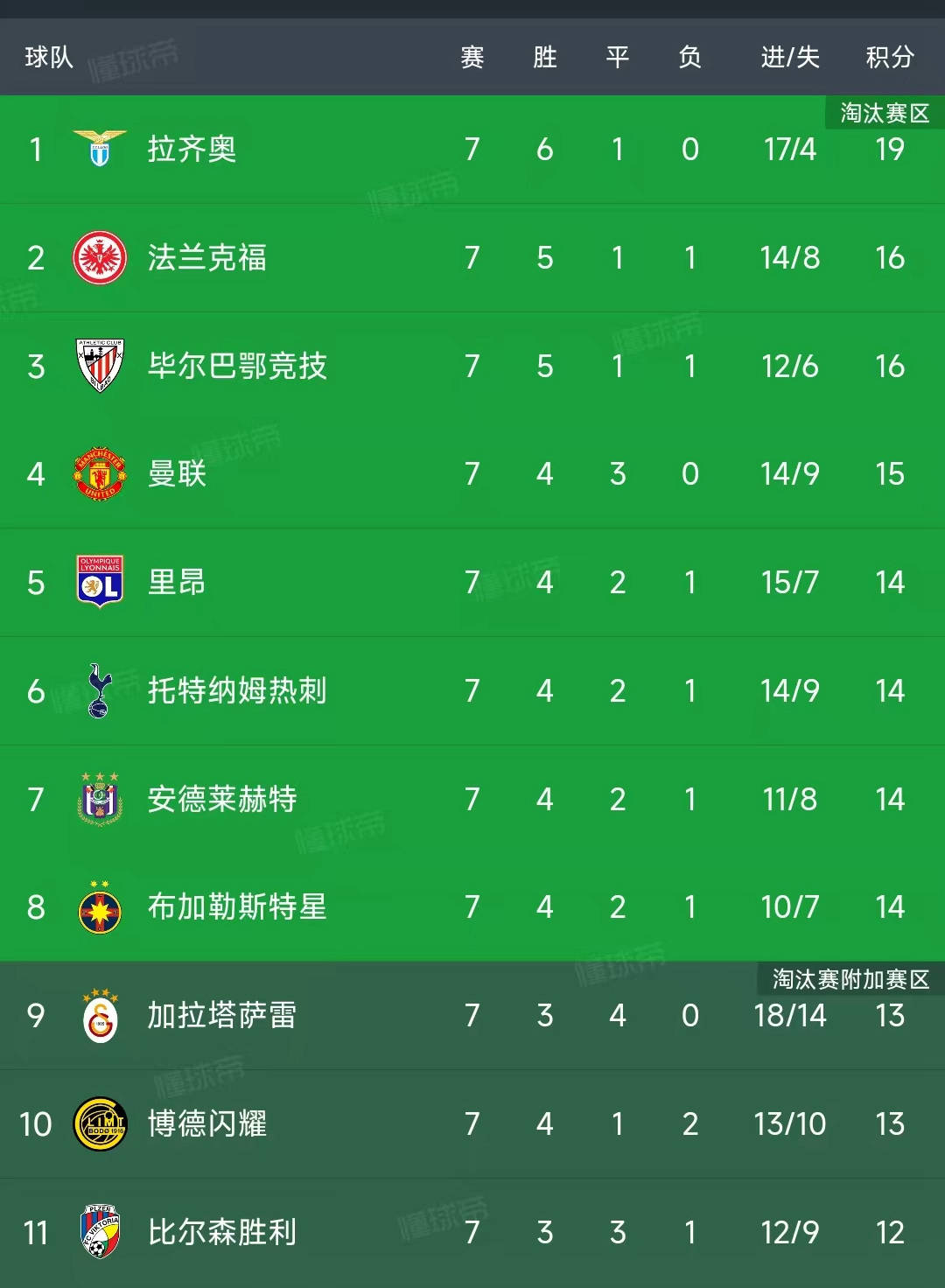The width and height of the screenshot is (945, 1288).
Task: View the 布加勒斯特星 team page
Action: (x=236, y=907)
